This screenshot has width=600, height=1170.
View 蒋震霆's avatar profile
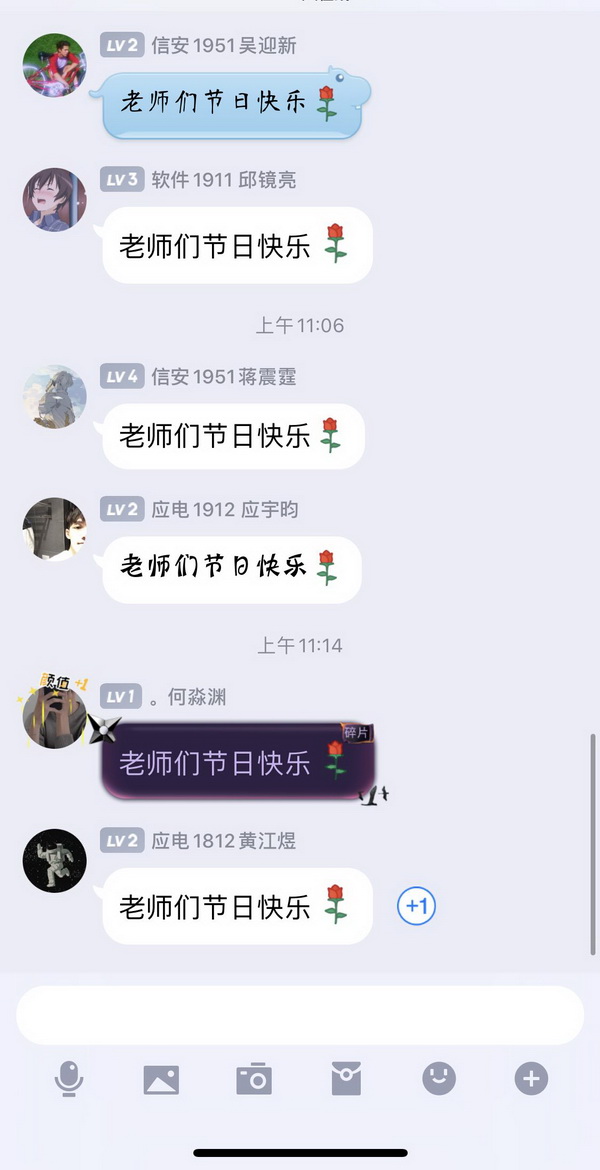(x=55, y=396)
